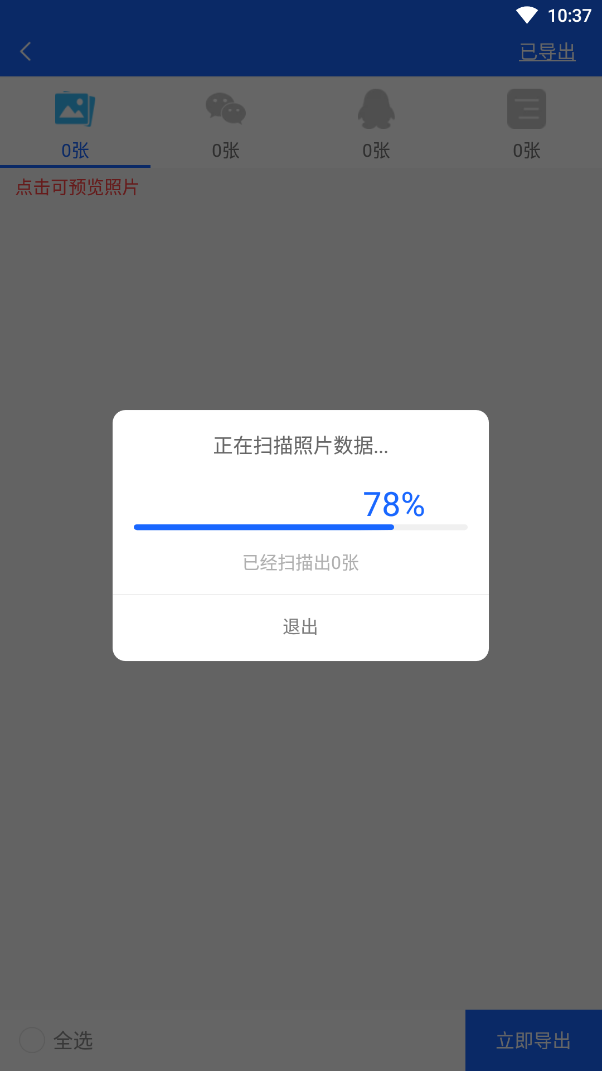Switch to the QQ penguin tab

click(376, 122)
